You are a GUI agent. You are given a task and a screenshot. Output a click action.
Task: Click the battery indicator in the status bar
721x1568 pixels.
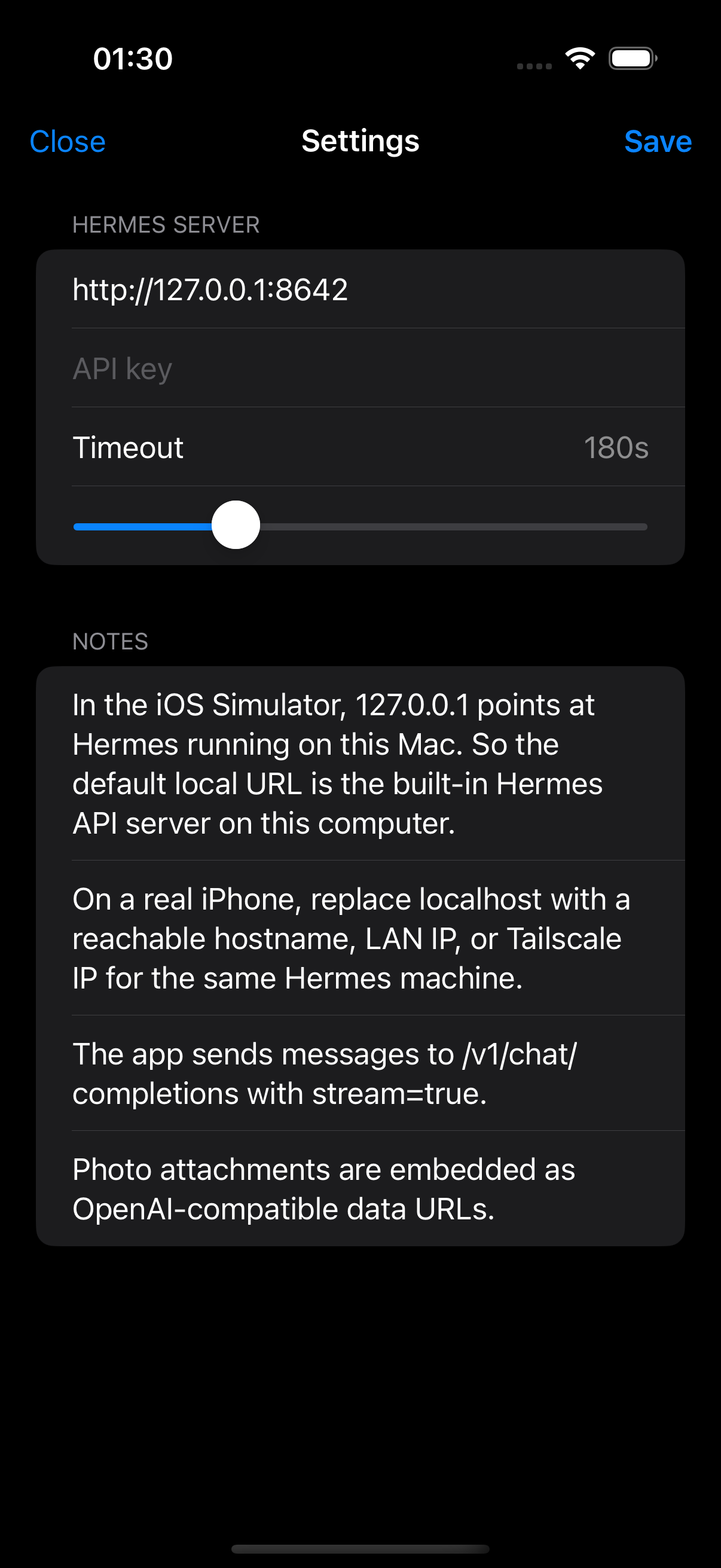tap(631, 58)
